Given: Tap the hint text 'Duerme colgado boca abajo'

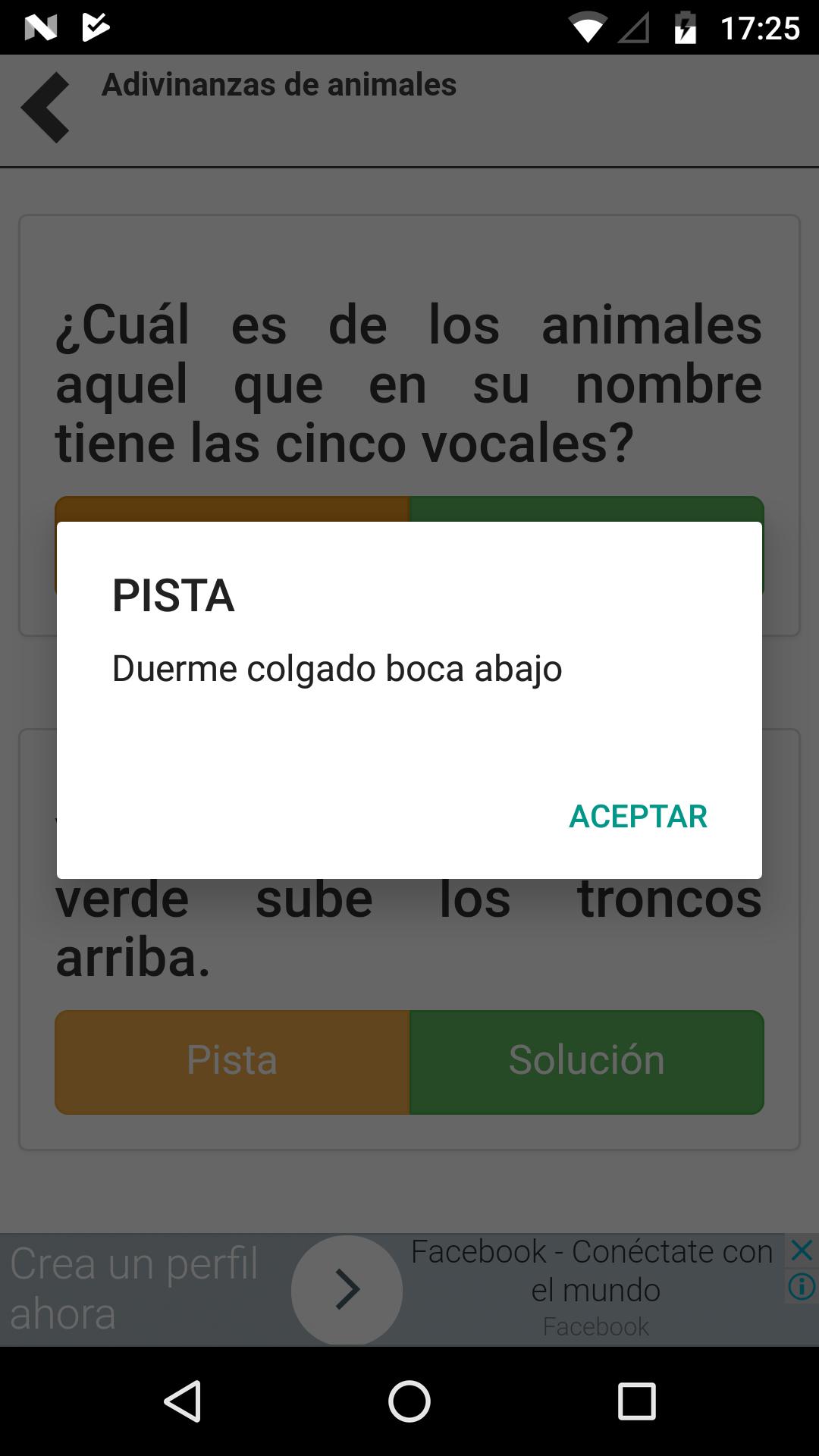Looking at the screenshot, I should pyautogui.click(x=336, y=670).
